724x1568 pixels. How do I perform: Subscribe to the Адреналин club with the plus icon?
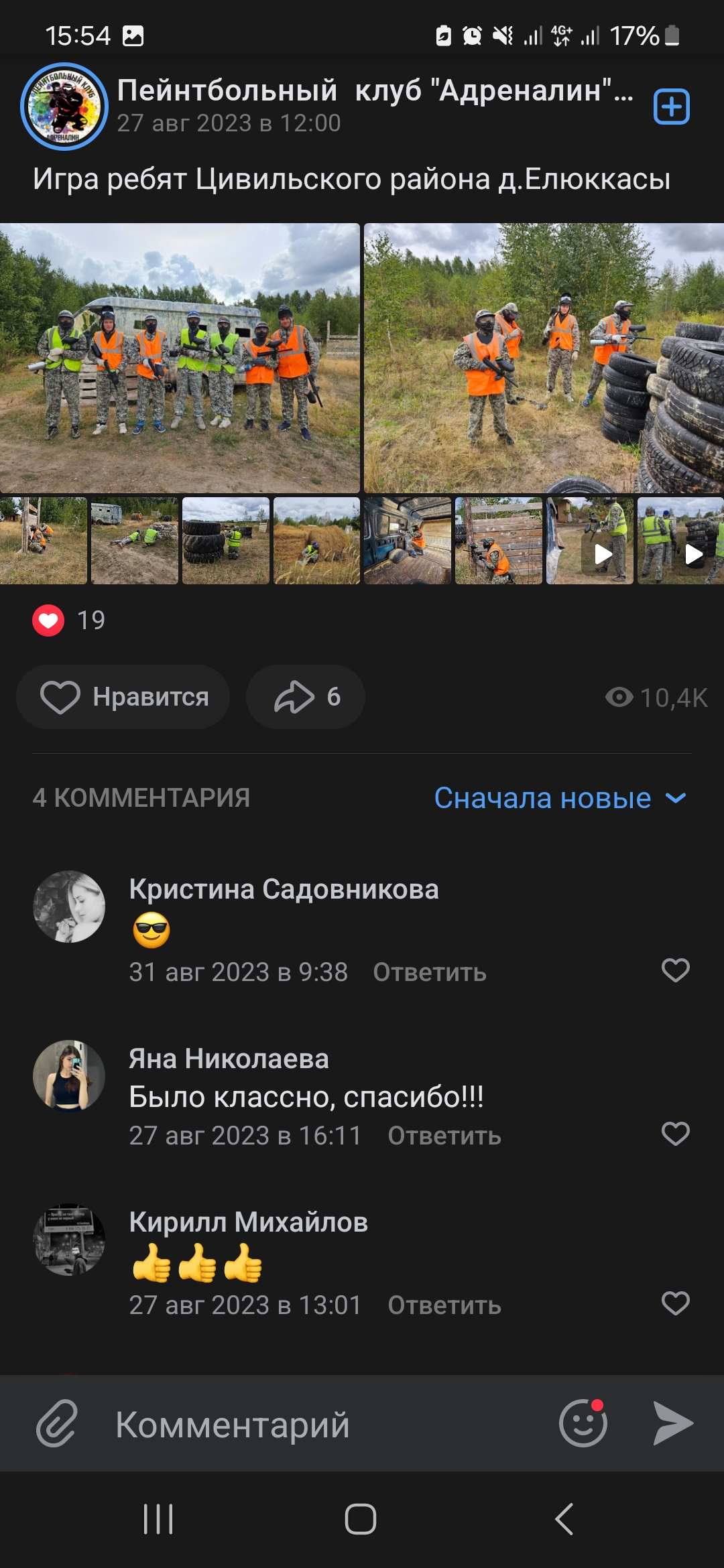tap(671, 107)
